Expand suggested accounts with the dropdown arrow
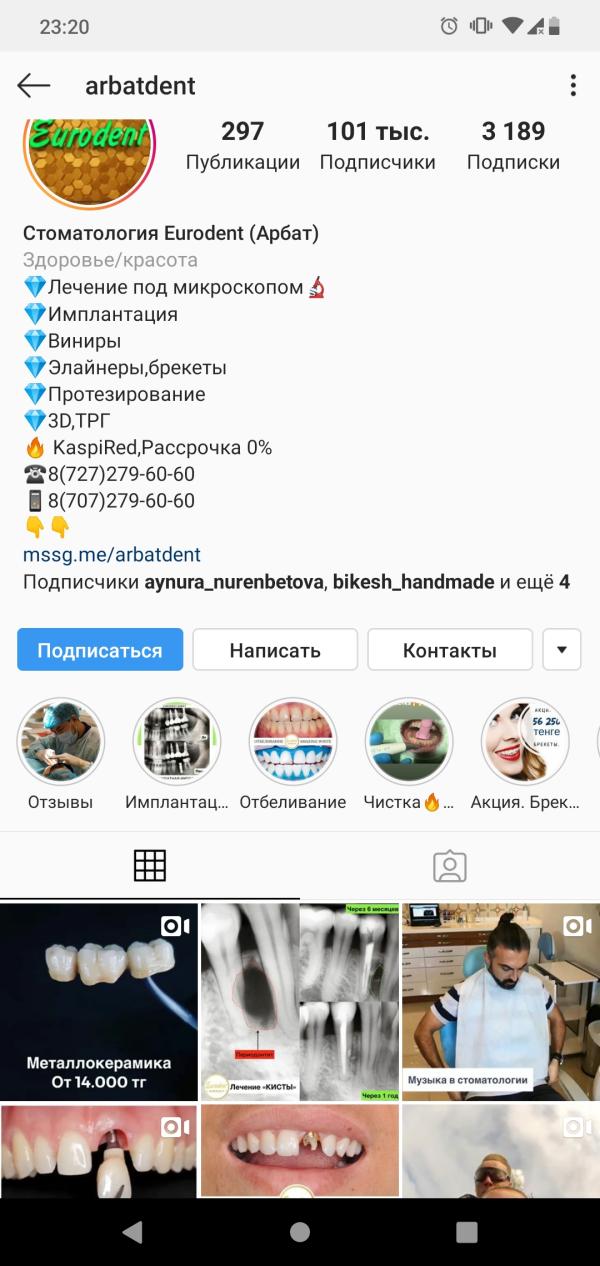Screen dimensions: 600x1266 pyautogui.click(x=561, y=650)
